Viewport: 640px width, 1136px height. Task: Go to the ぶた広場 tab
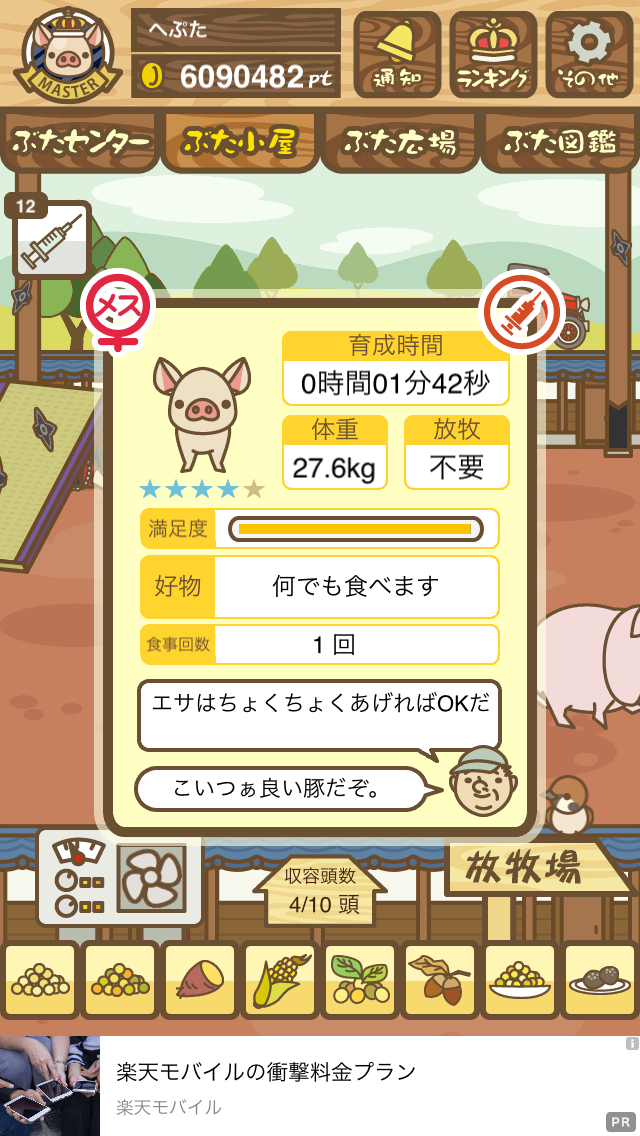click(400, 143)
